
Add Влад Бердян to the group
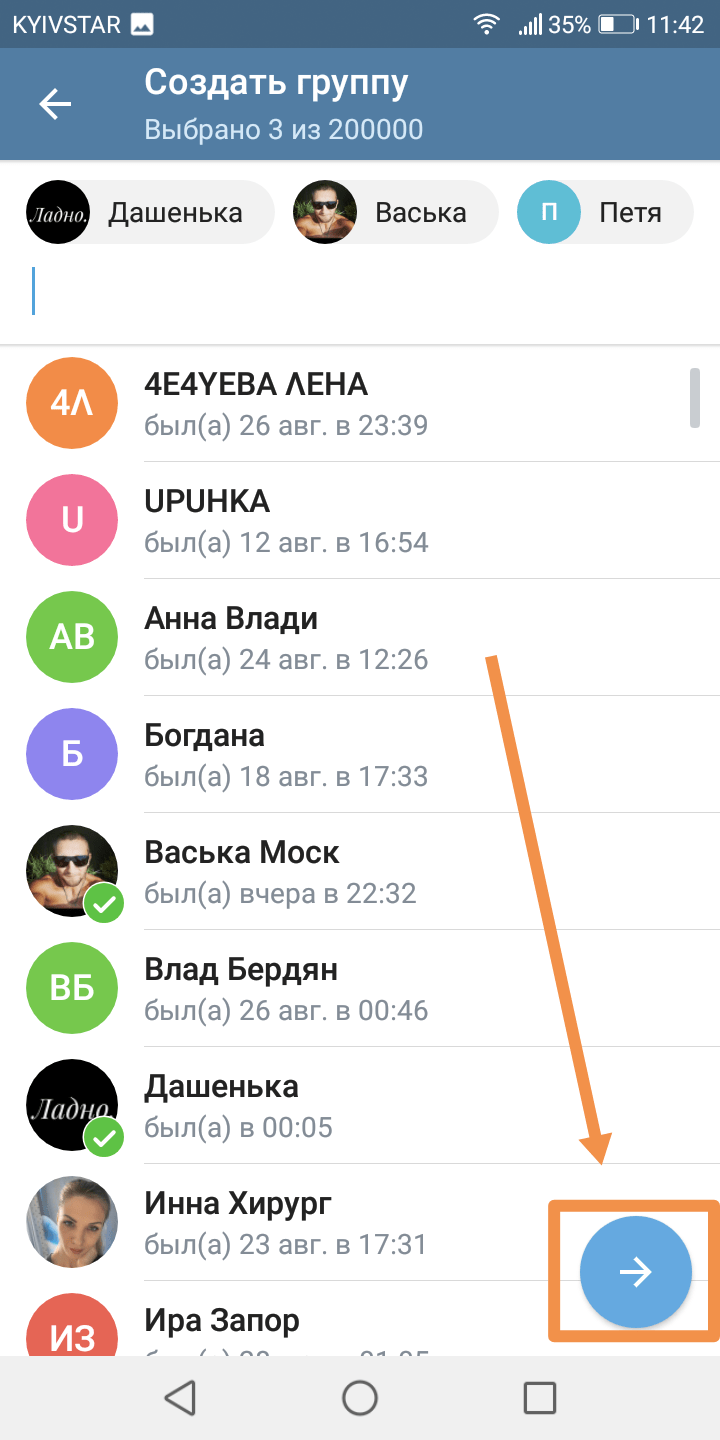(x=360, y=988)
